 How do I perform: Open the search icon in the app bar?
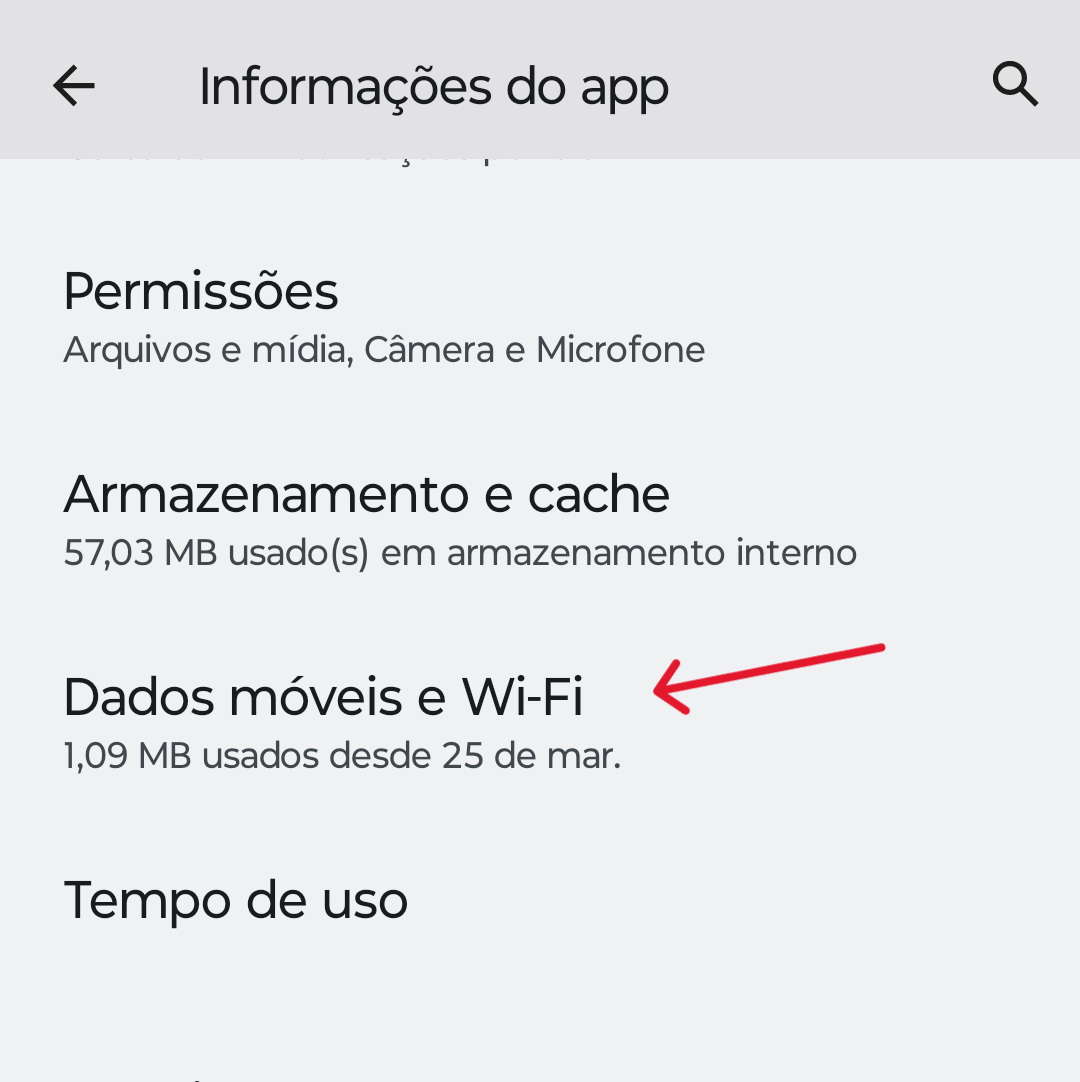coord(1014,84)
